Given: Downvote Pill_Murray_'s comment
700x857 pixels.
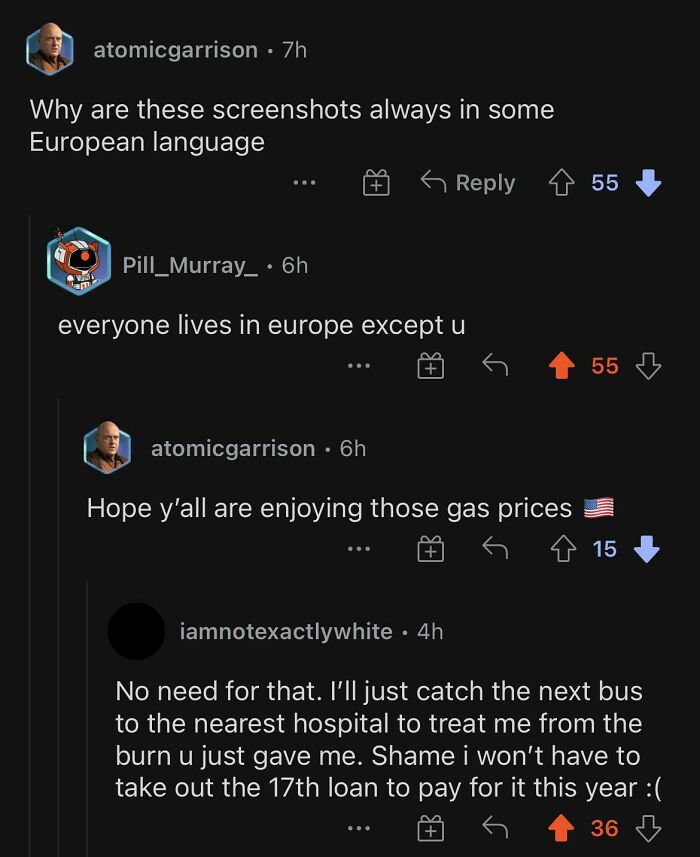Looking at the screenshot, I should (649, 367).
